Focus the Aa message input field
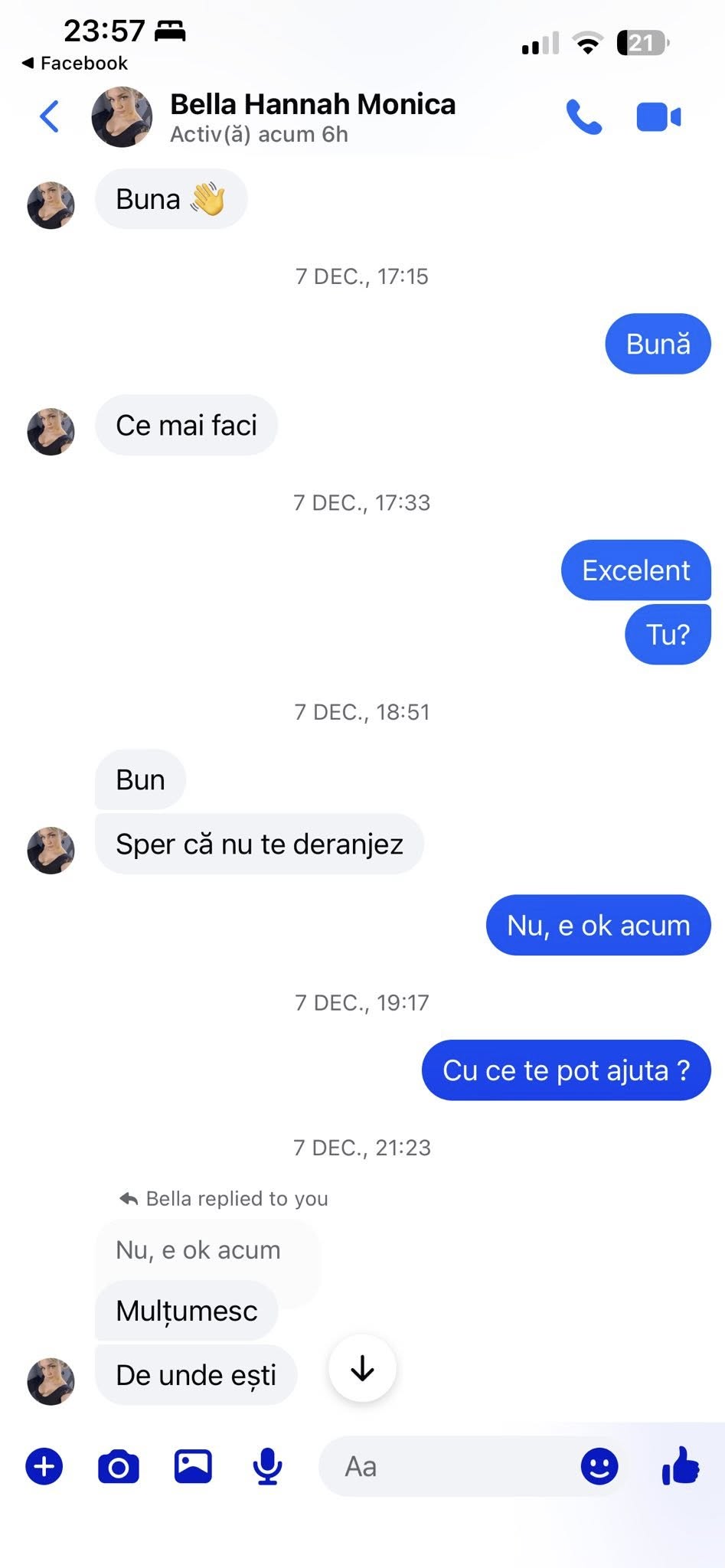This screenshot has height=1568, width=725. click(x=452, y=1467)
